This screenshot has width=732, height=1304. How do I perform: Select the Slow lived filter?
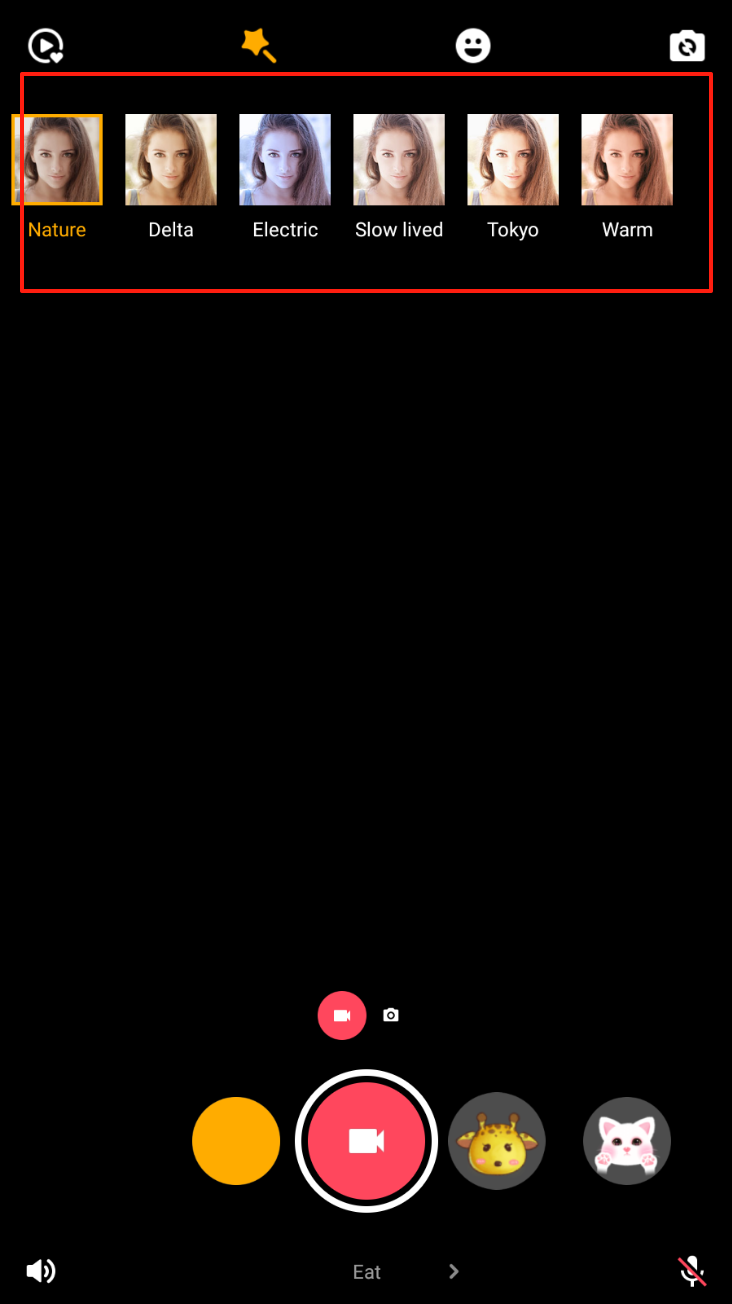(x=399, y=160)
